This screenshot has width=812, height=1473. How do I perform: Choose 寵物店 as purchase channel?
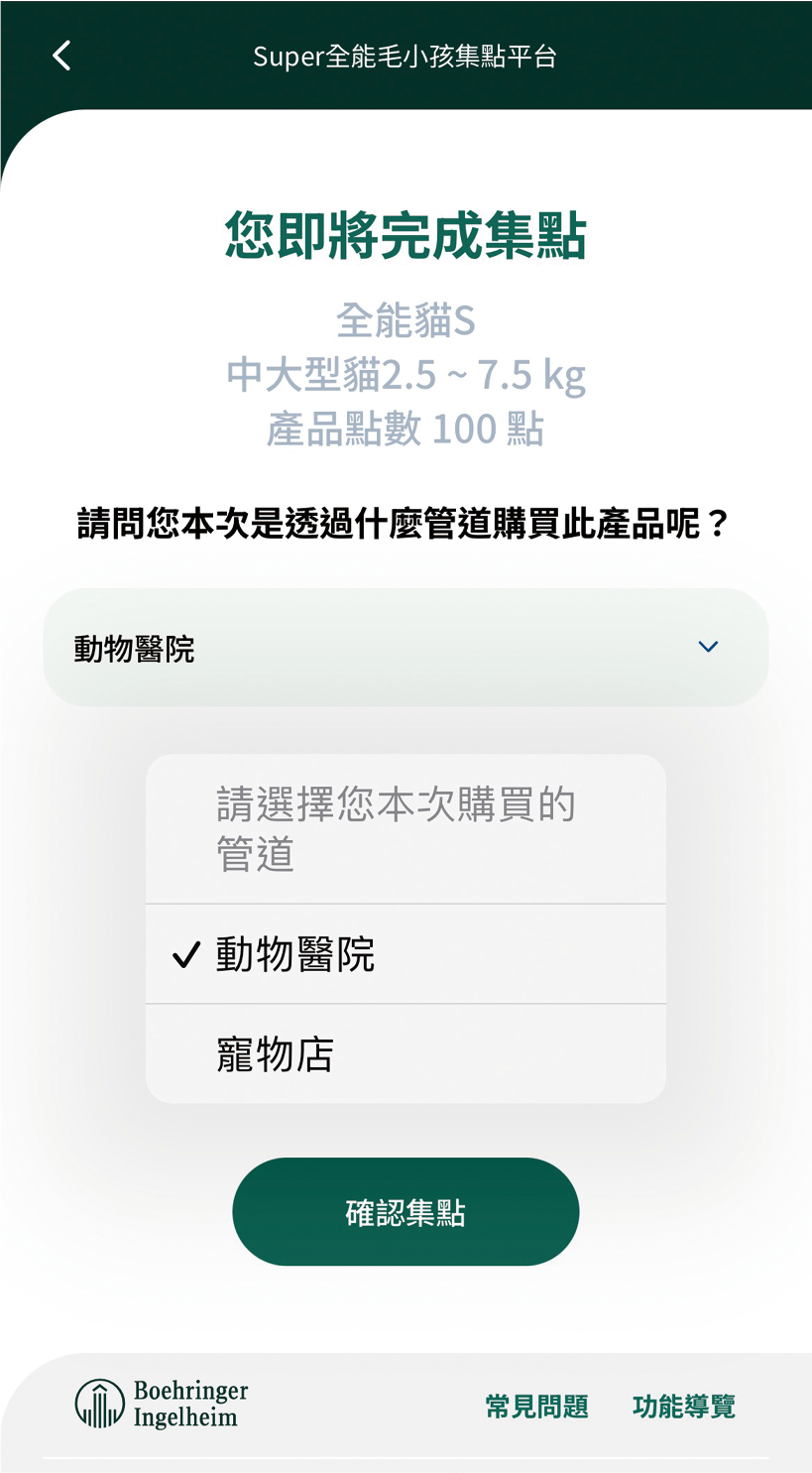pos(406,1054)
